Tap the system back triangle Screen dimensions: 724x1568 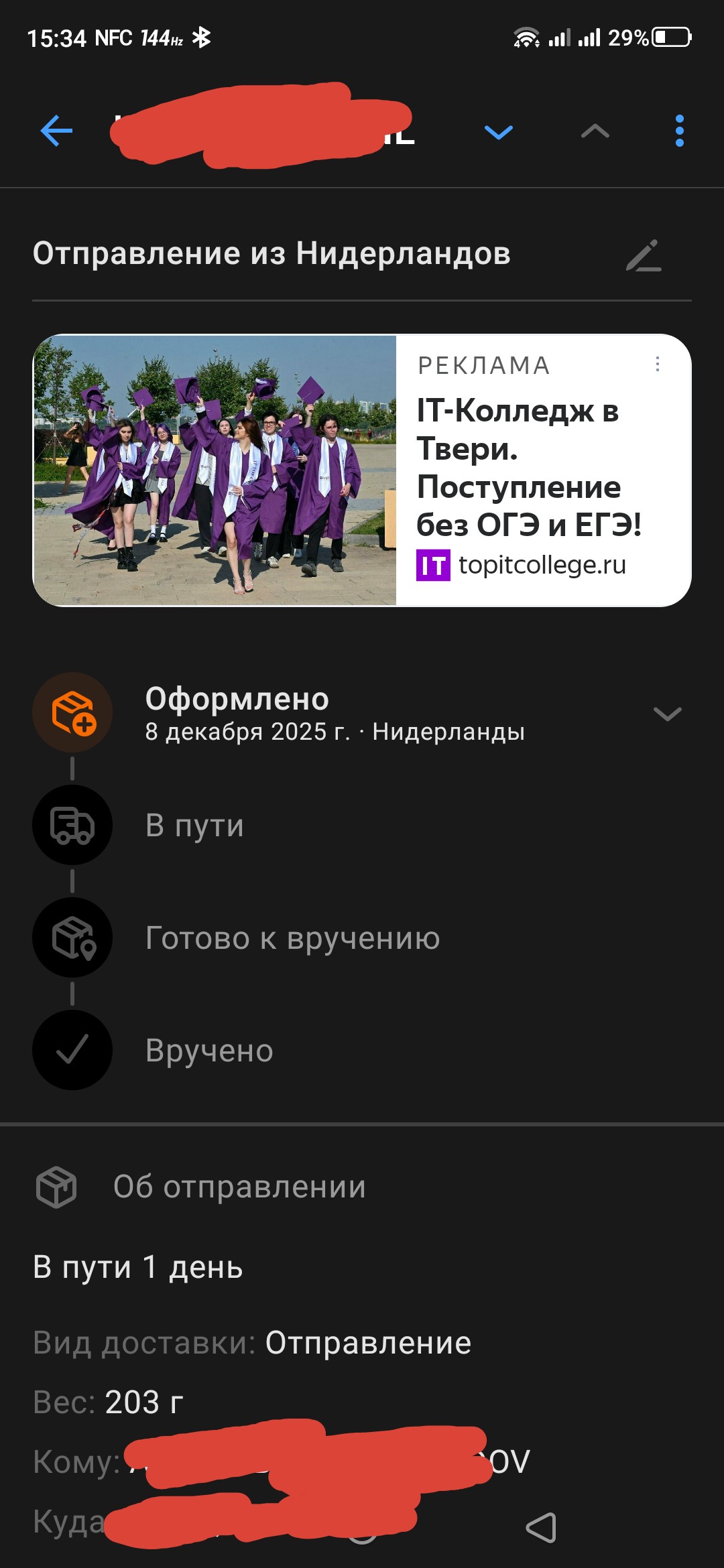click(x=541, y=1528)
